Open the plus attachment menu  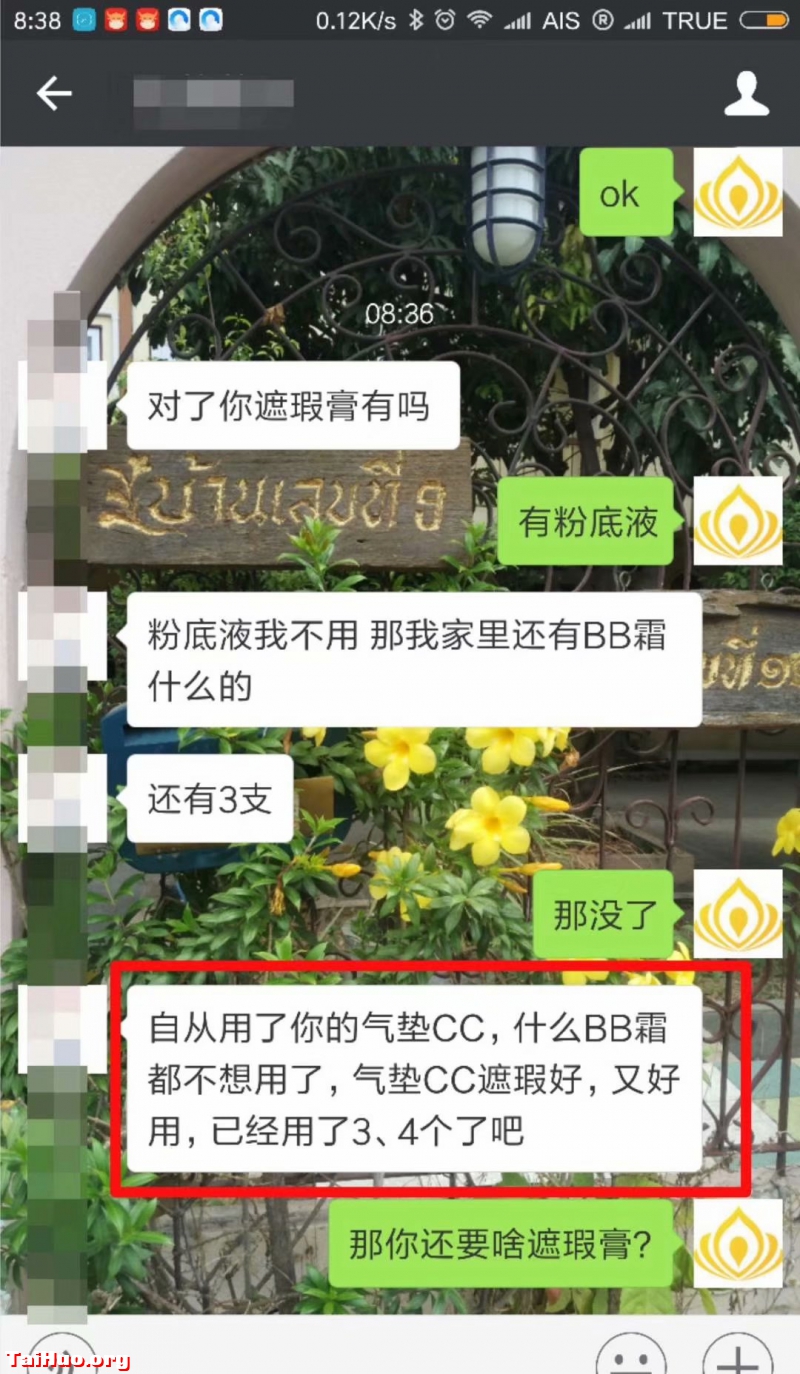coord(737,1356)
